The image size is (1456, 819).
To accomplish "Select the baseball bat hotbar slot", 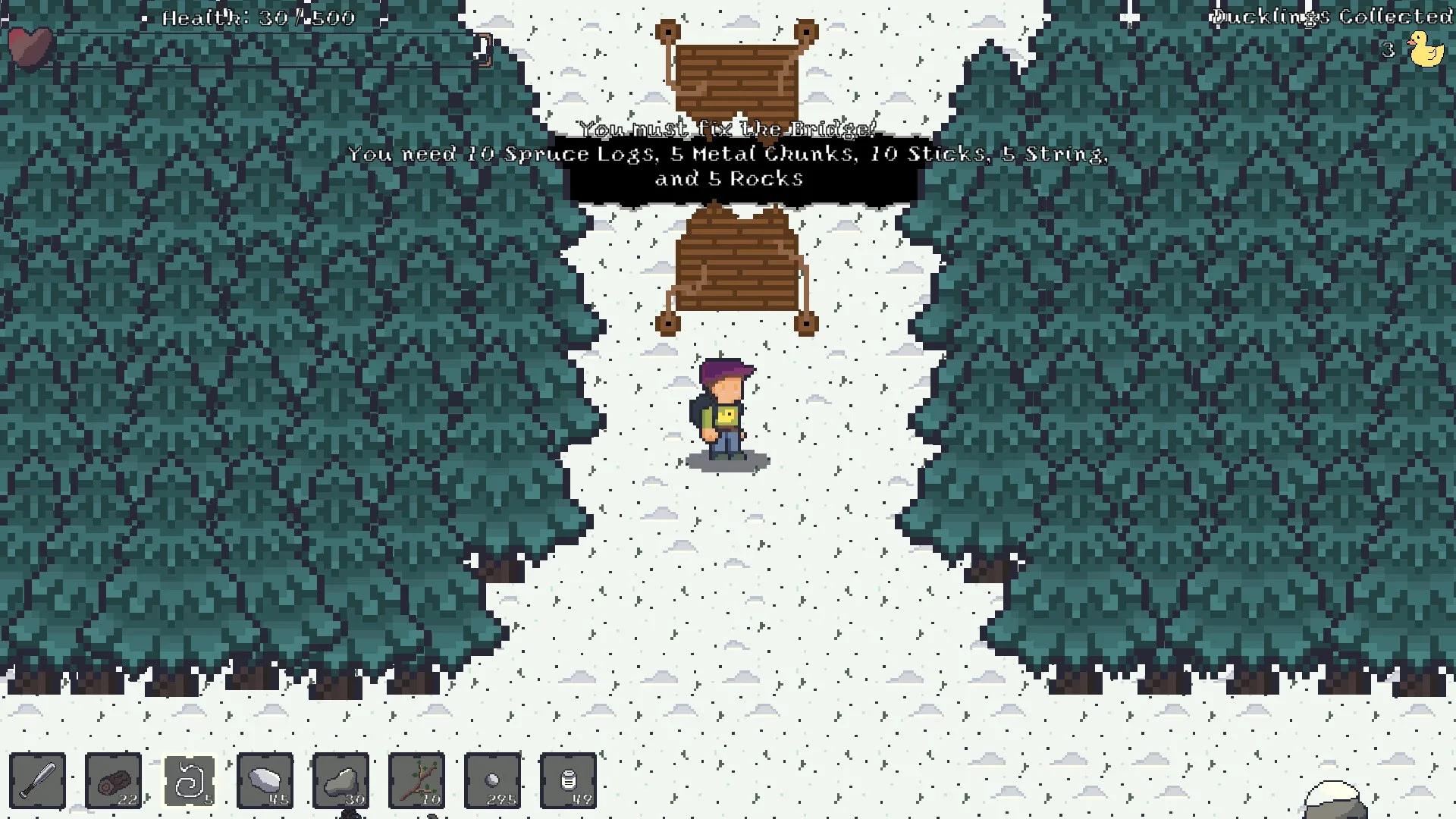I will click(38, 780).
